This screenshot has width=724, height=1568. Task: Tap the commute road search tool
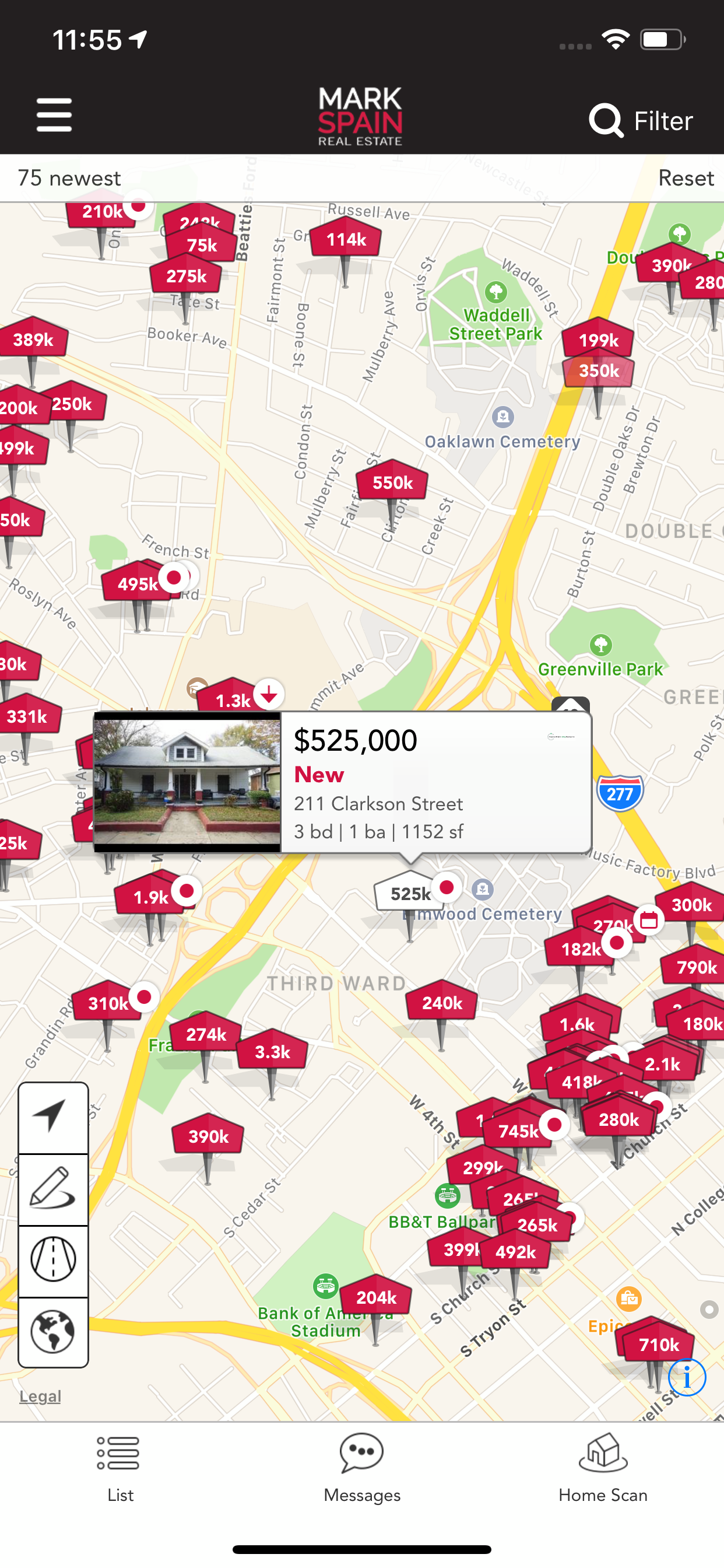click(54, 1260)
